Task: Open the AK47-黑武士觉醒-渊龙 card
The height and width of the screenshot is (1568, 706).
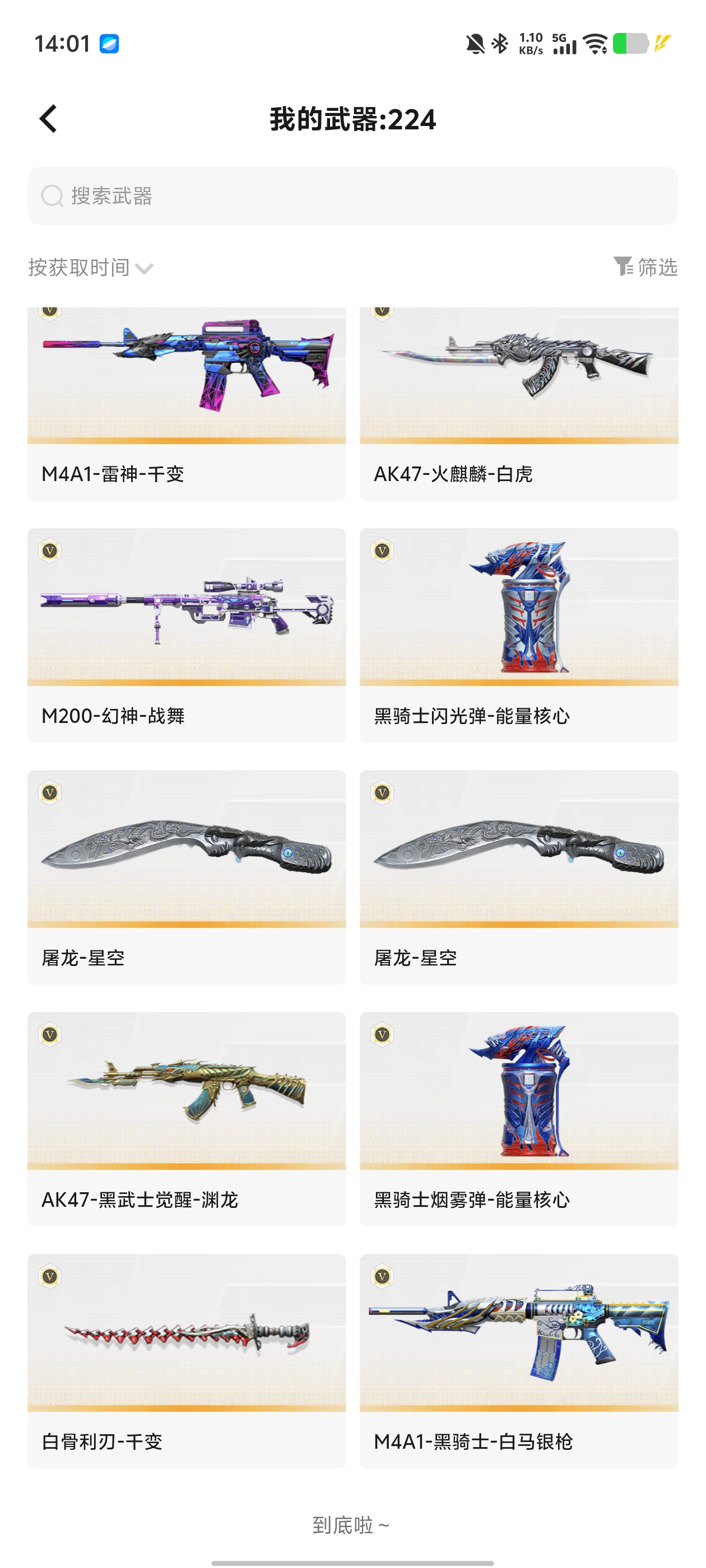Action: 187,1119
